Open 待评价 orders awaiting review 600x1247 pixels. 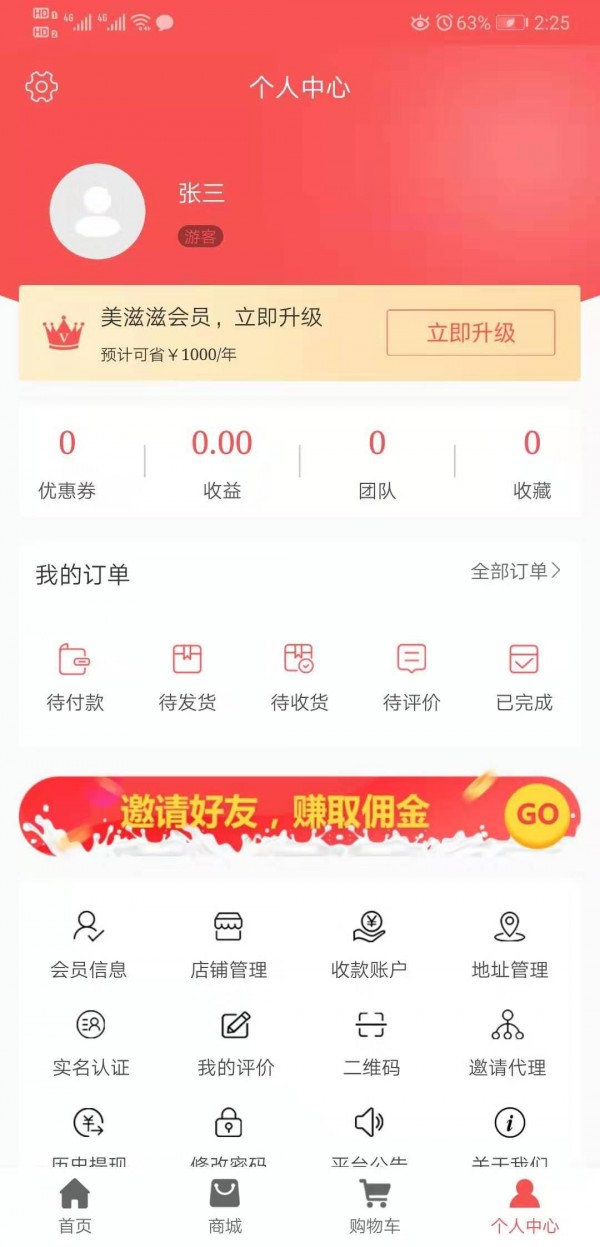click(x=411, y=676)
